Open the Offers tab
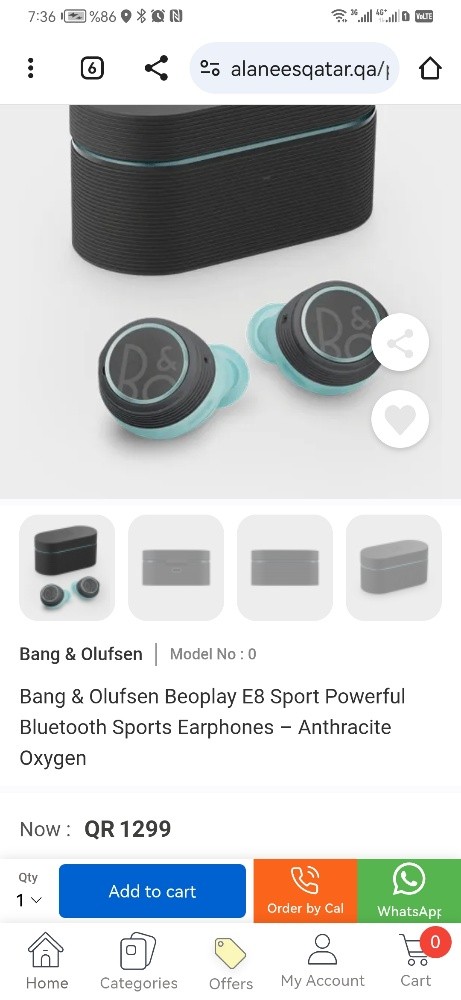Viewport: 461px width, 1000px height. pos(231,962)
